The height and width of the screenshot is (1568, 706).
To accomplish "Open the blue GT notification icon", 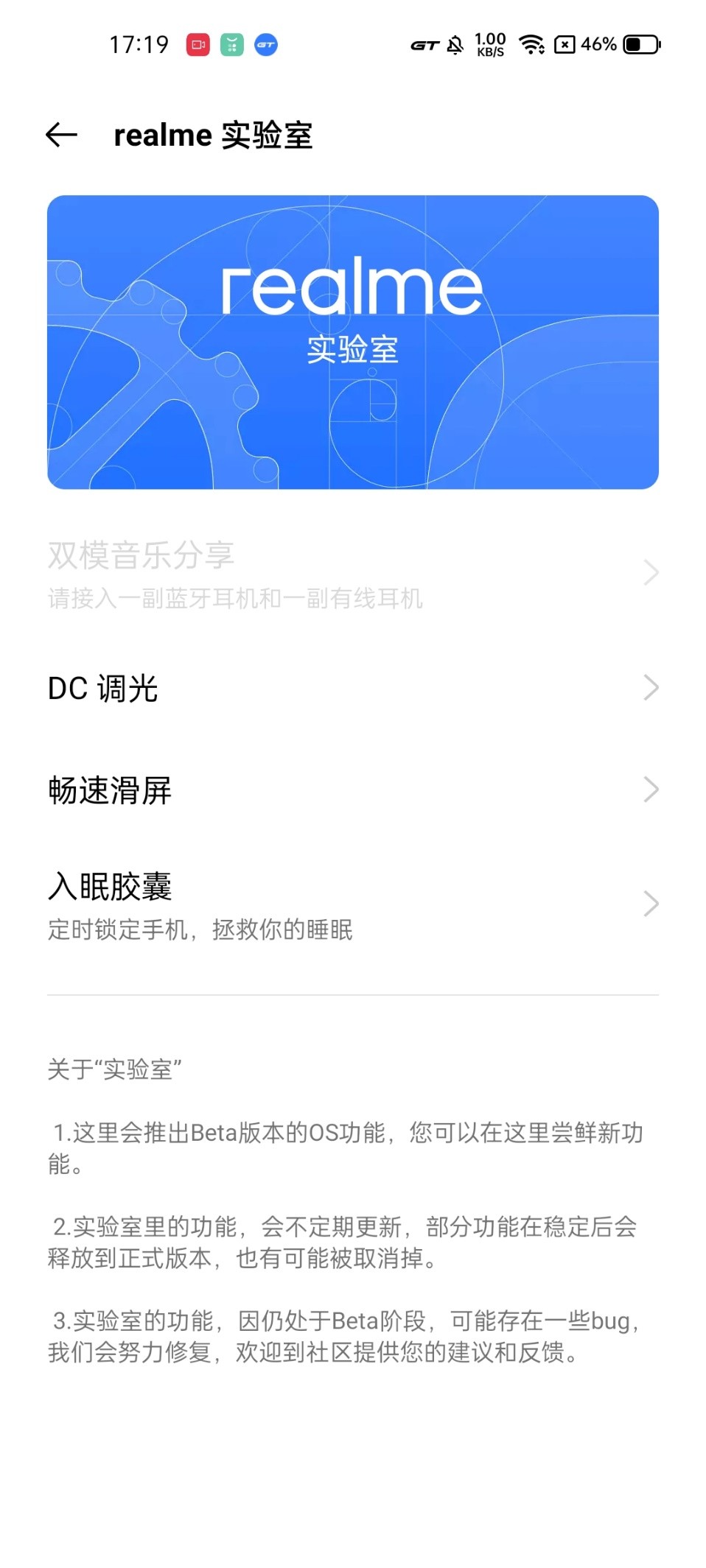I will point(267,44).
